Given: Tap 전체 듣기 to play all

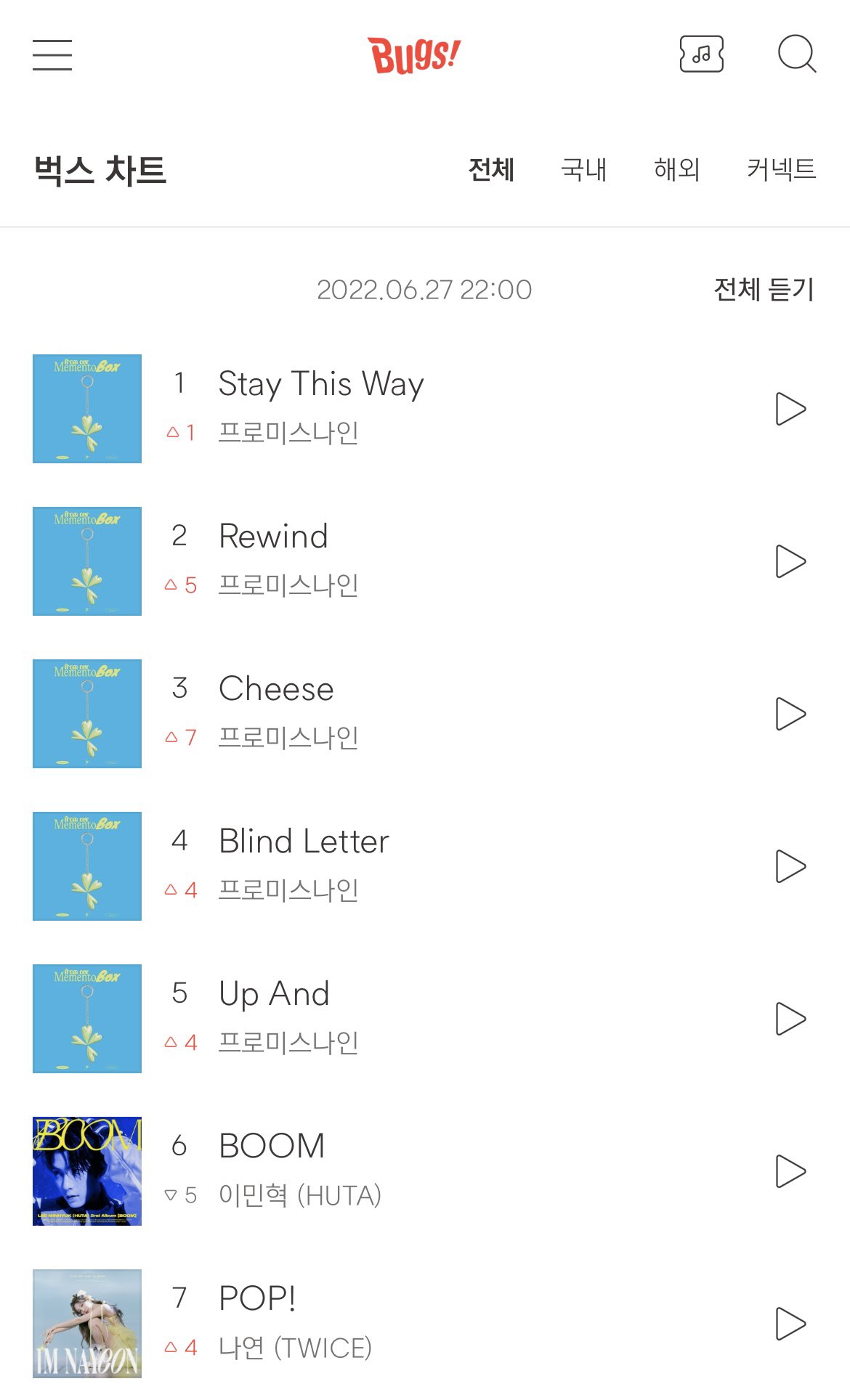Looking at the screenshot, I should (764, 290).
